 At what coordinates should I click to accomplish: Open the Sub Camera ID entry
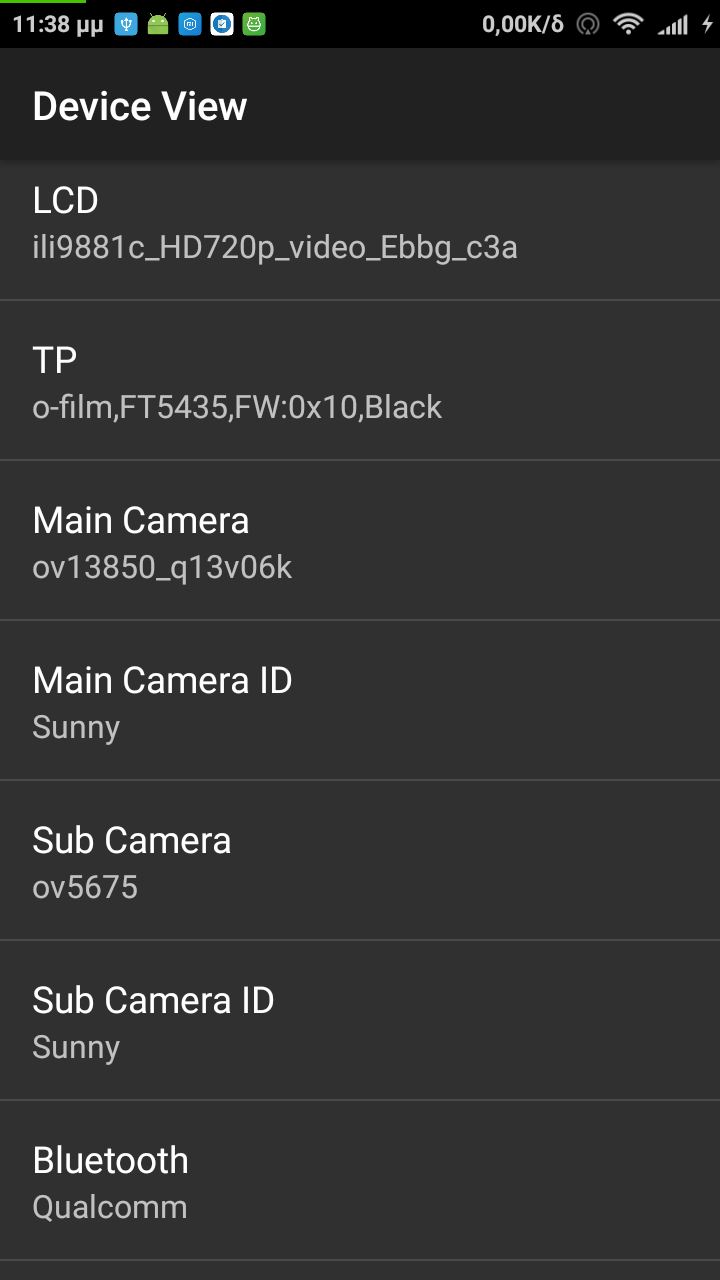(x=360, y=1021)
